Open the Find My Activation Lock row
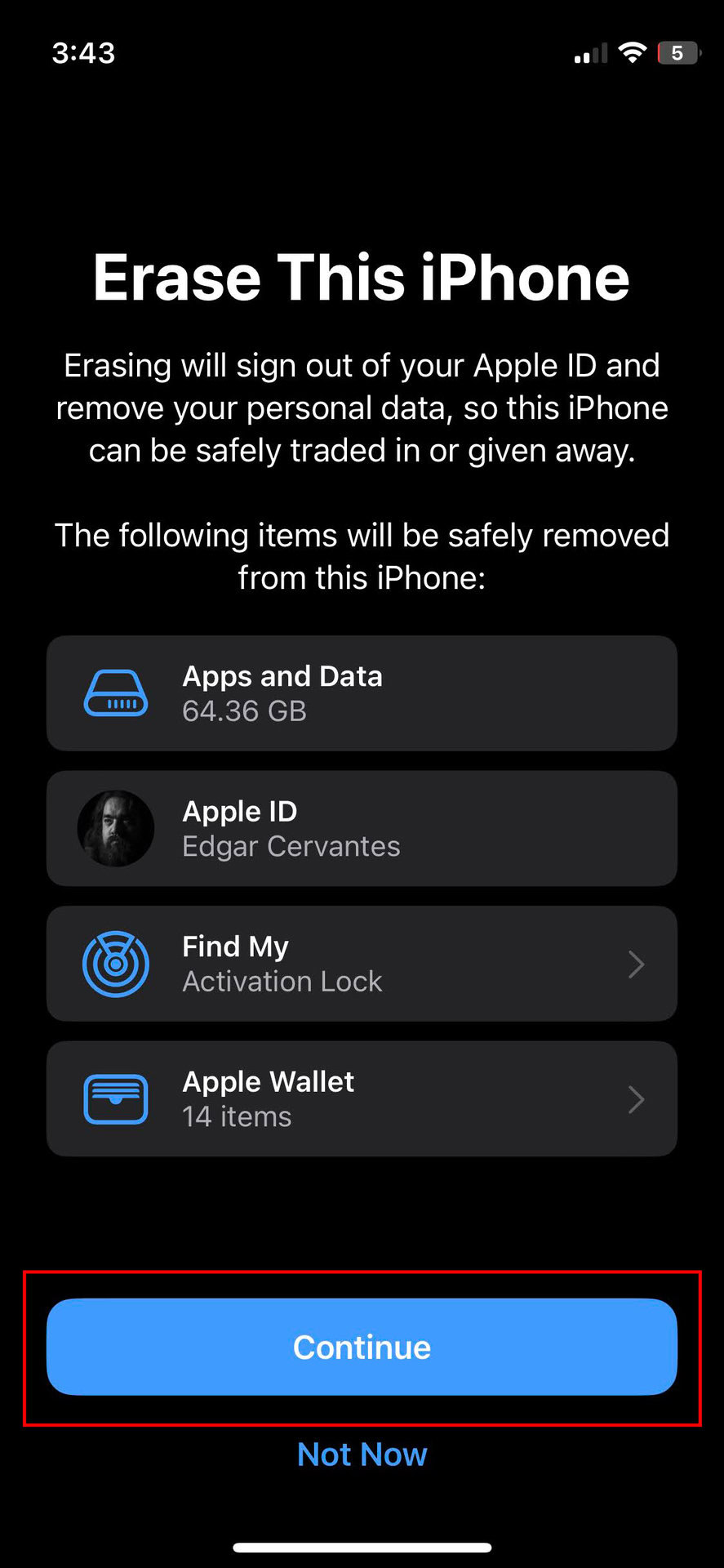Screen dimensions: 724x1568 [x=362, y=964]
